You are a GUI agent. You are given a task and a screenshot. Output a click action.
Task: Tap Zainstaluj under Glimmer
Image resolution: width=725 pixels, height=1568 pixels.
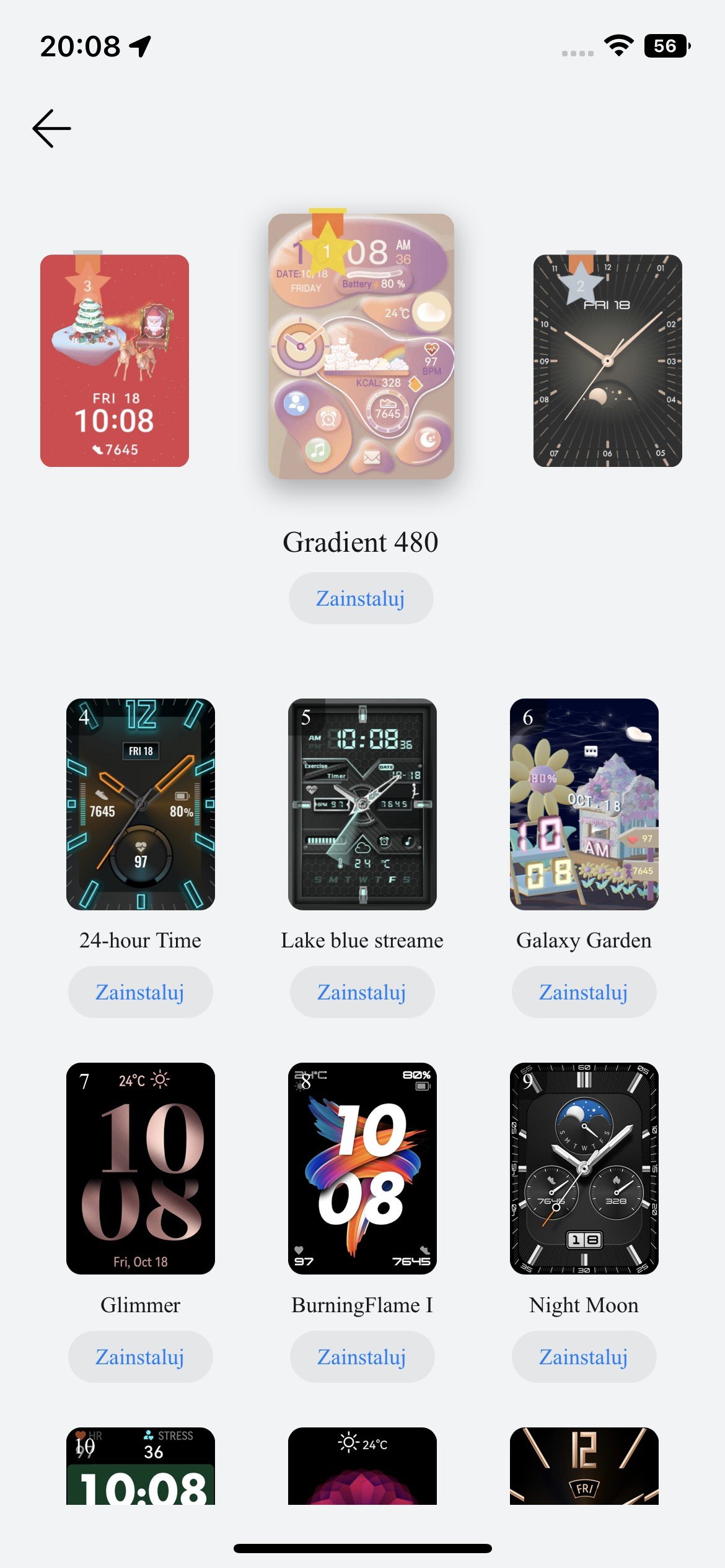coord(140,1357)
